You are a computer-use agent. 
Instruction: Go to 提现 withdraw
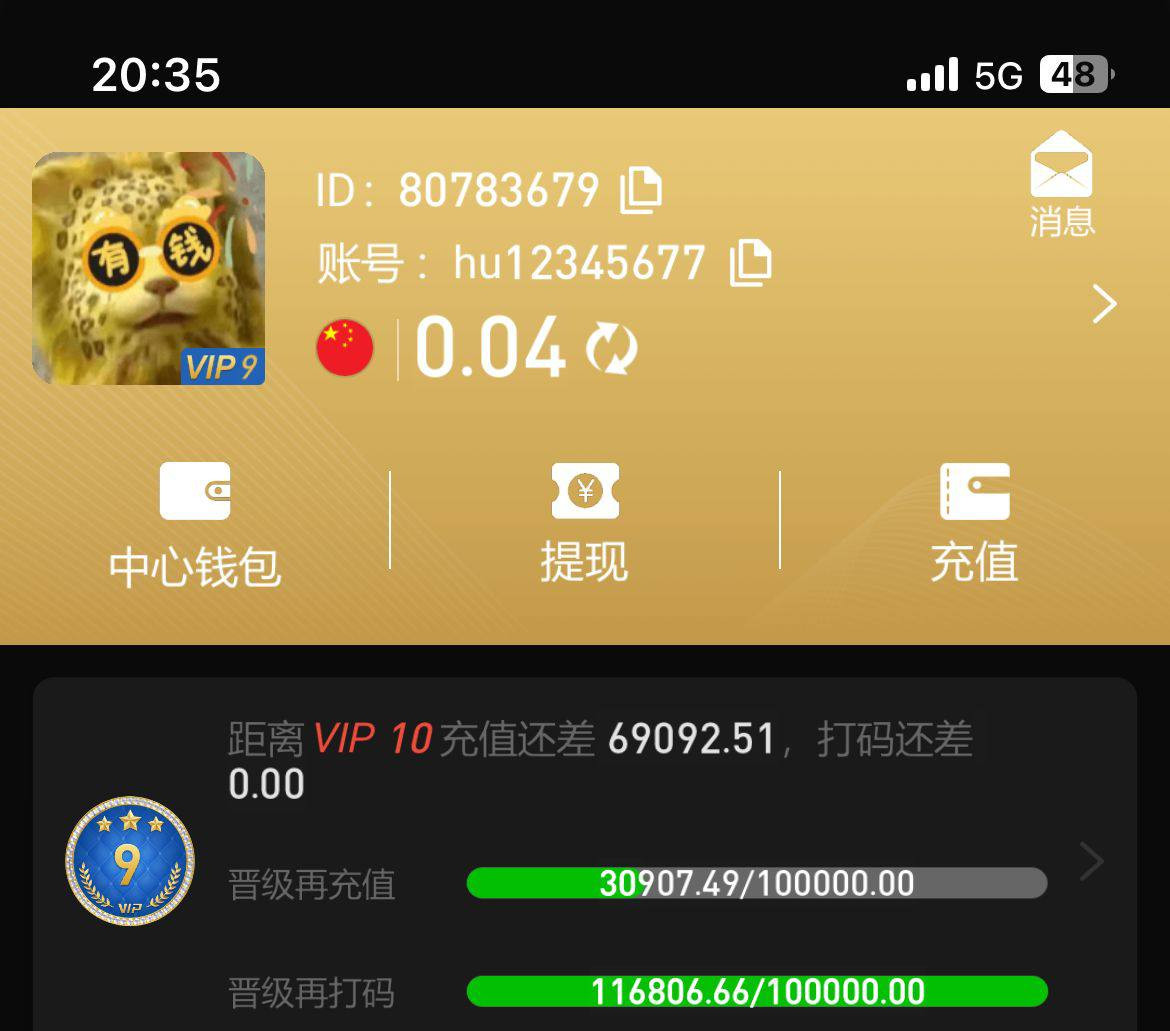click(585, 525)
